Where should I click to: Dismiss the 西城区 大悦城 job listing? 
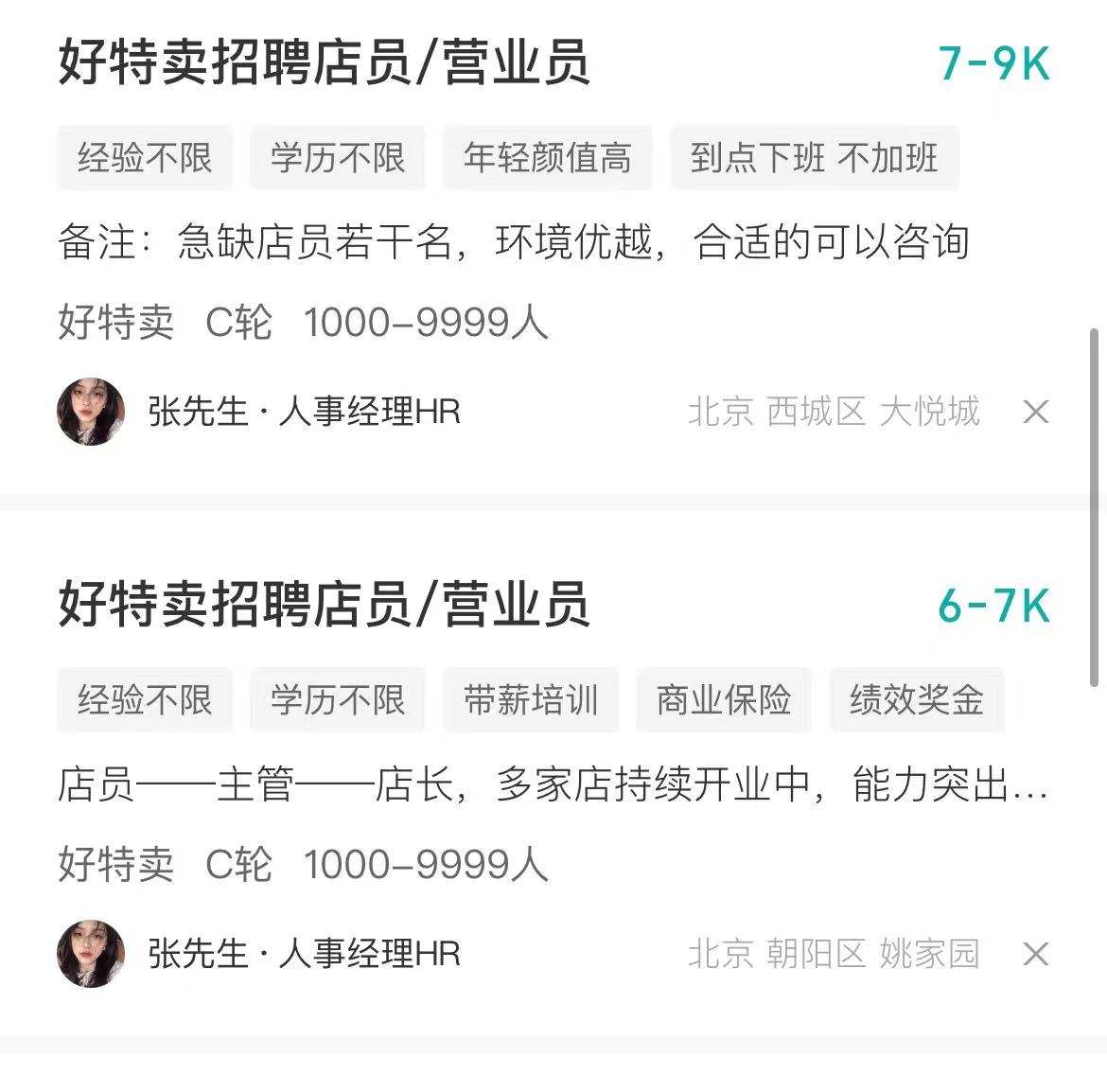tap(1036, 413)
